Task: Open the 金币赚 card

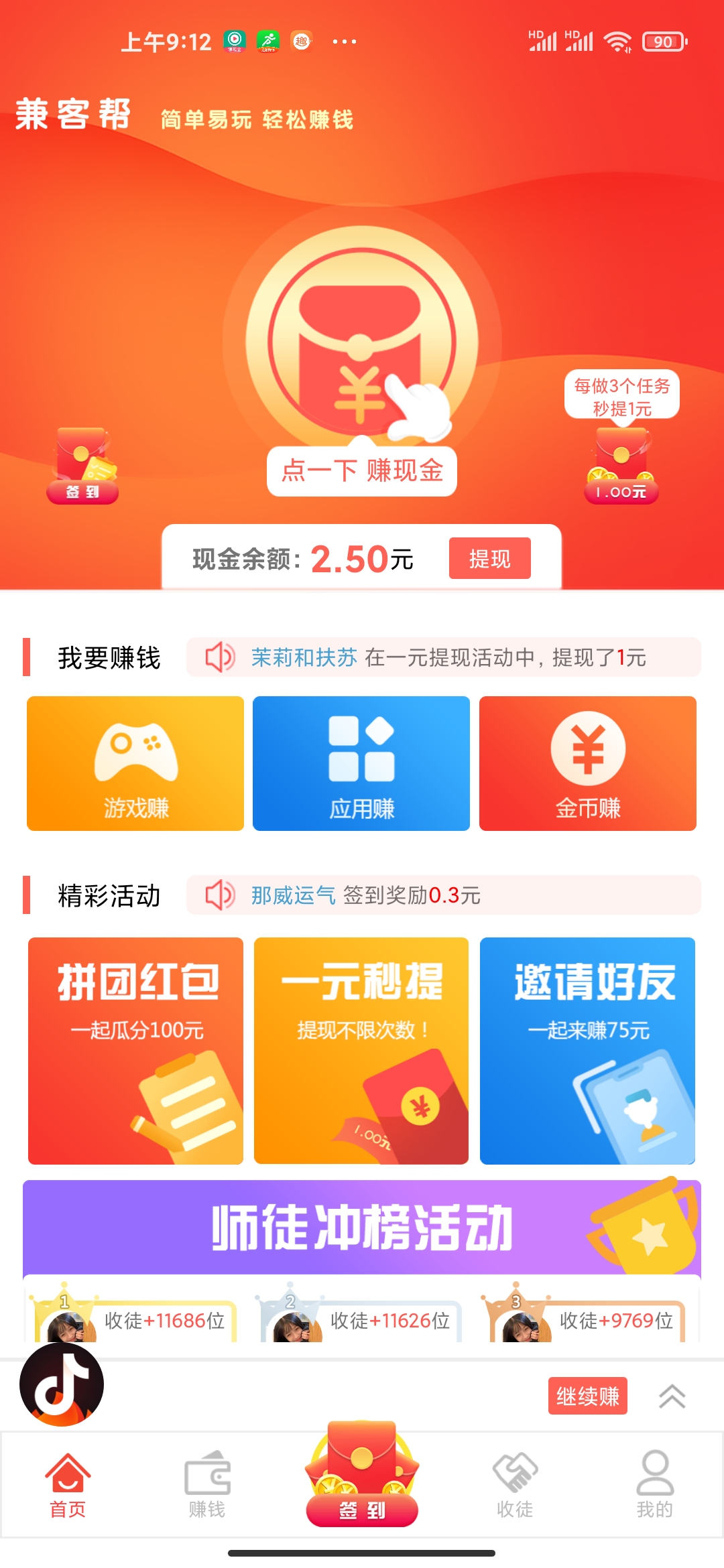Action: click(588, 763)
